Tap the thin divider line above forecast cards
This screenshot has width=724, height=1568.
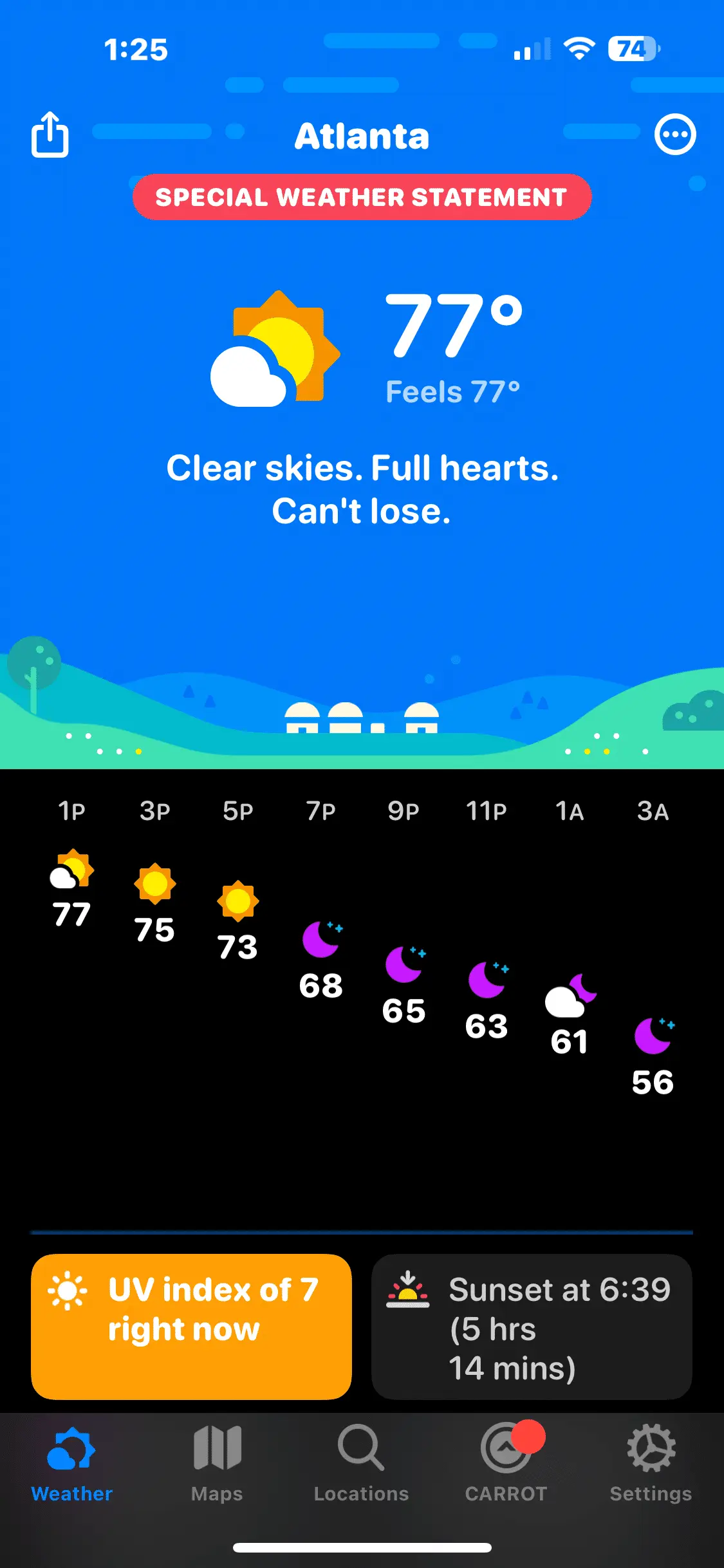point(362,1231)
